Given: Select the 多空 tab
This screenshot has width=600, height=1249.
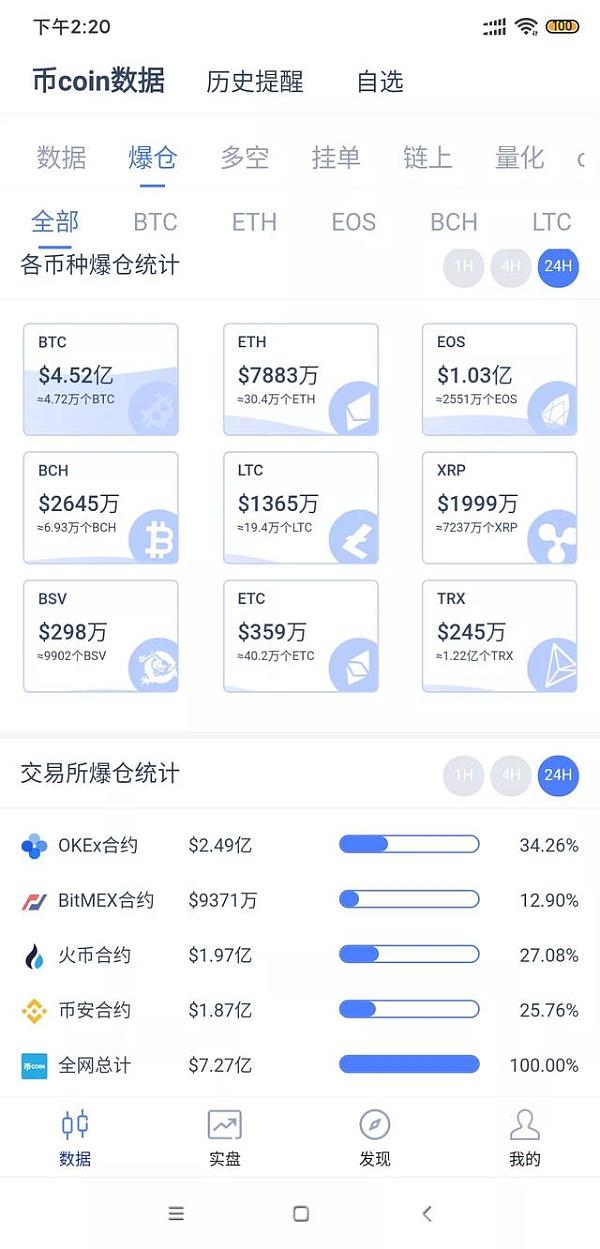Looking at the screenshot, I should click(244, 158).
